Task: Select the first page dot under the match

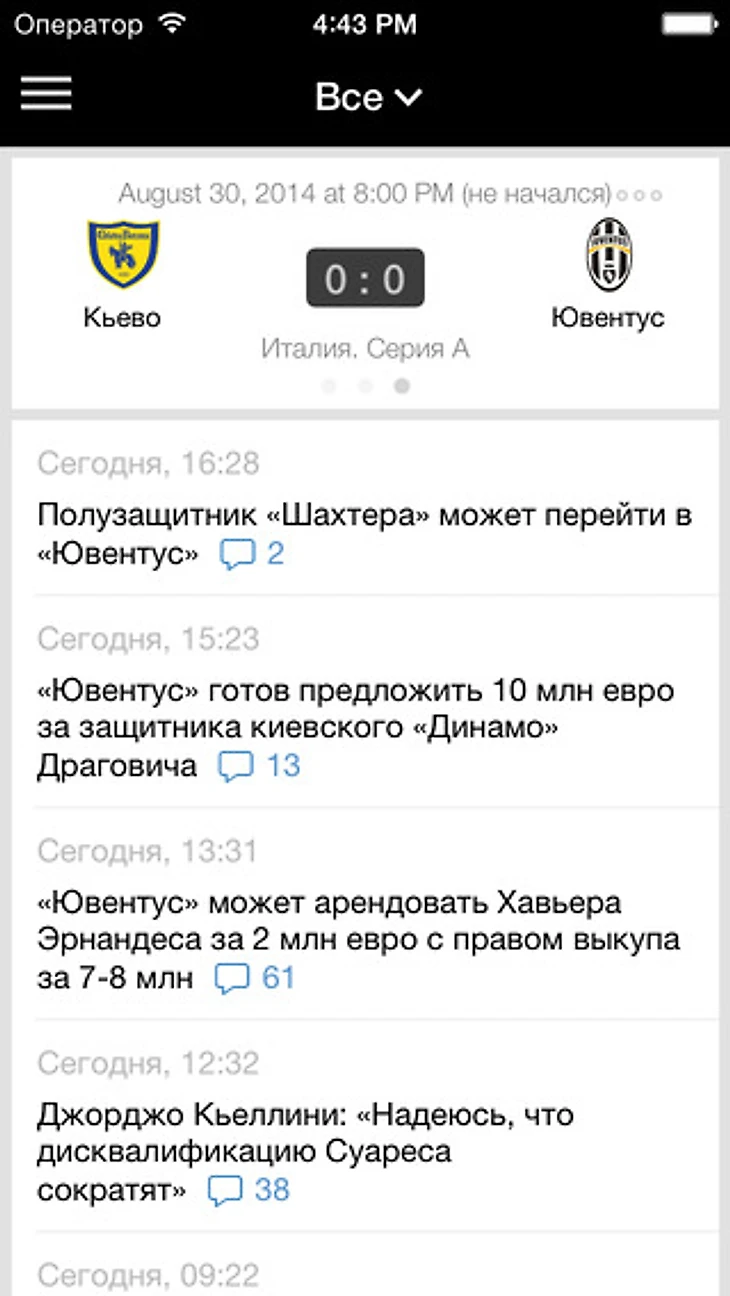Action: (330, 386)
